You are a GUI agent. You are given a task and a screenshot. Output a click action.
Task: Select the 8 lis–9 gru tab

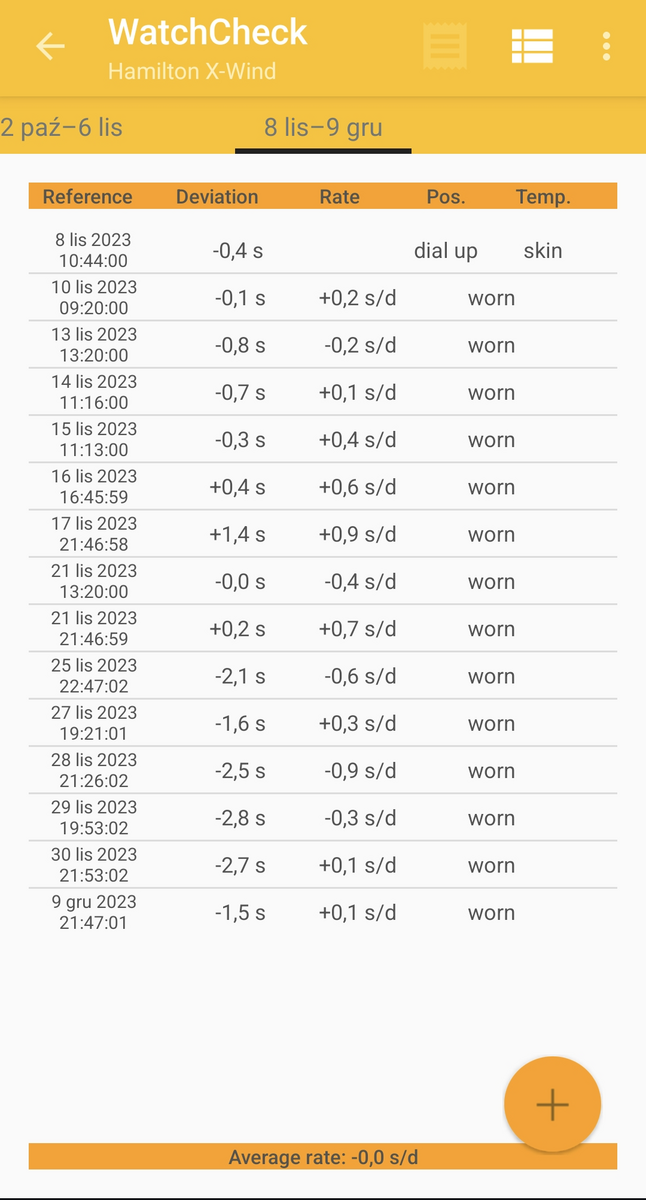coord(323,127)
